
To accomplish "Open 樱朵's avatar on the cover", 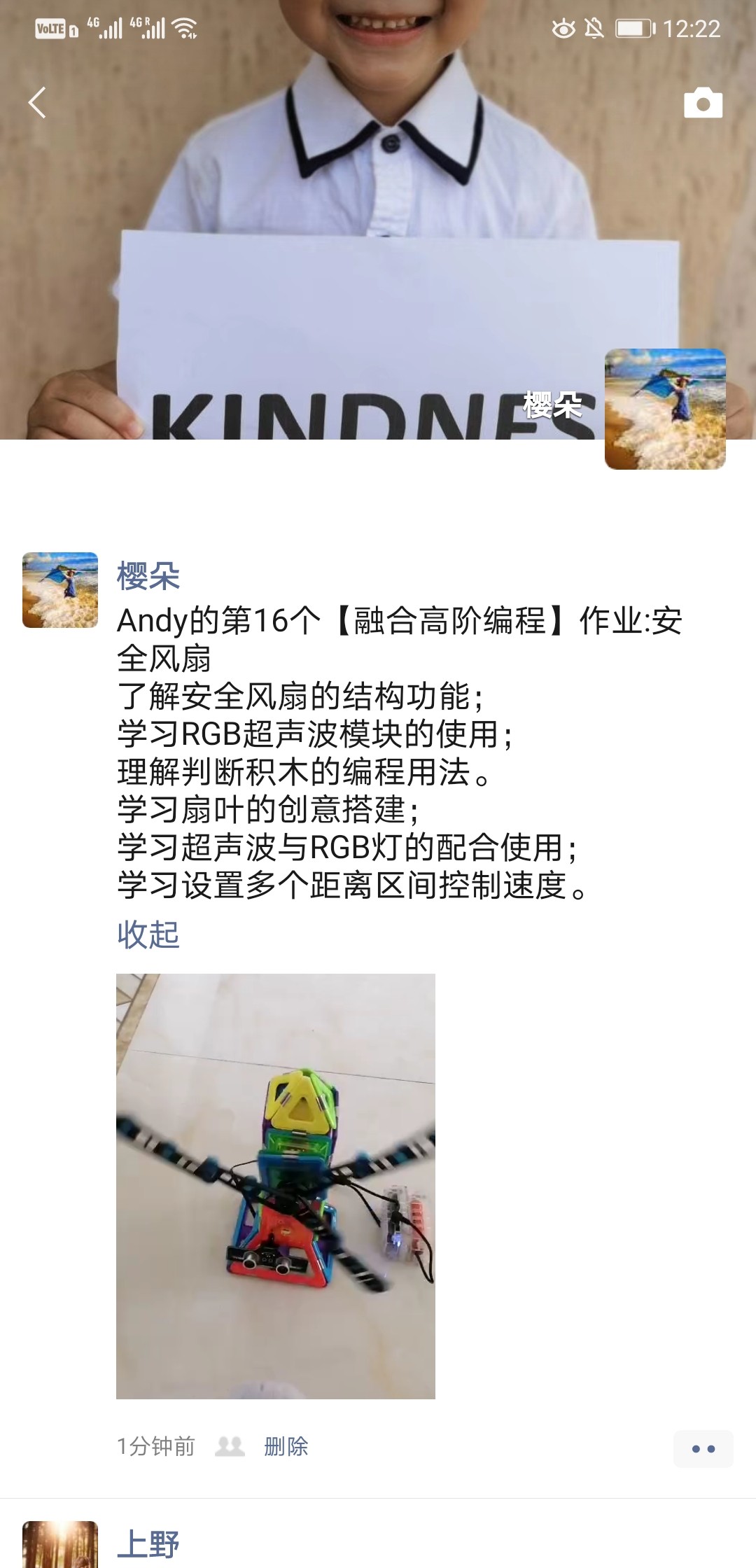I will (x=664, y=409).
